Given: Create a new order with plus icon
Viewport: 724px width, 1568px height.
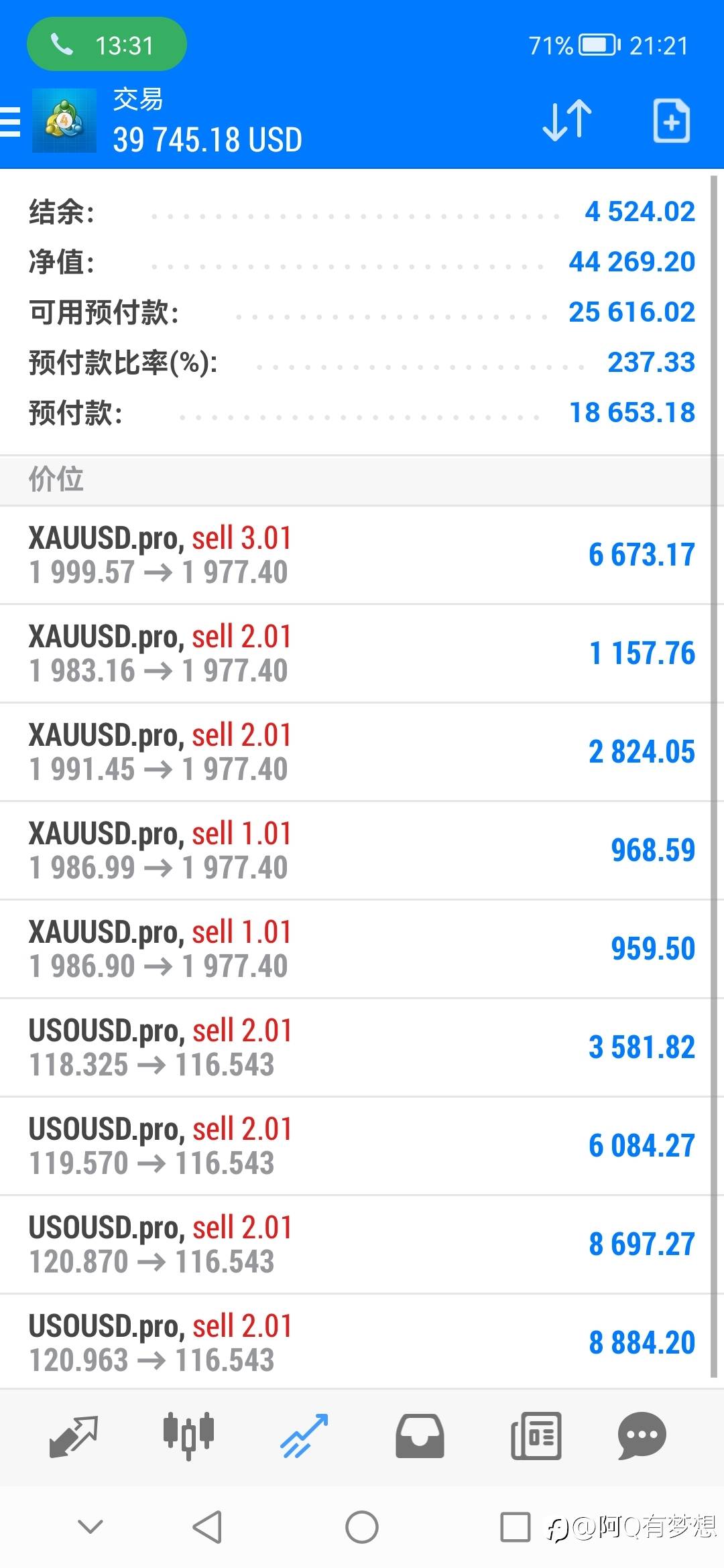Looking at the screenshot, I should 671,121.
